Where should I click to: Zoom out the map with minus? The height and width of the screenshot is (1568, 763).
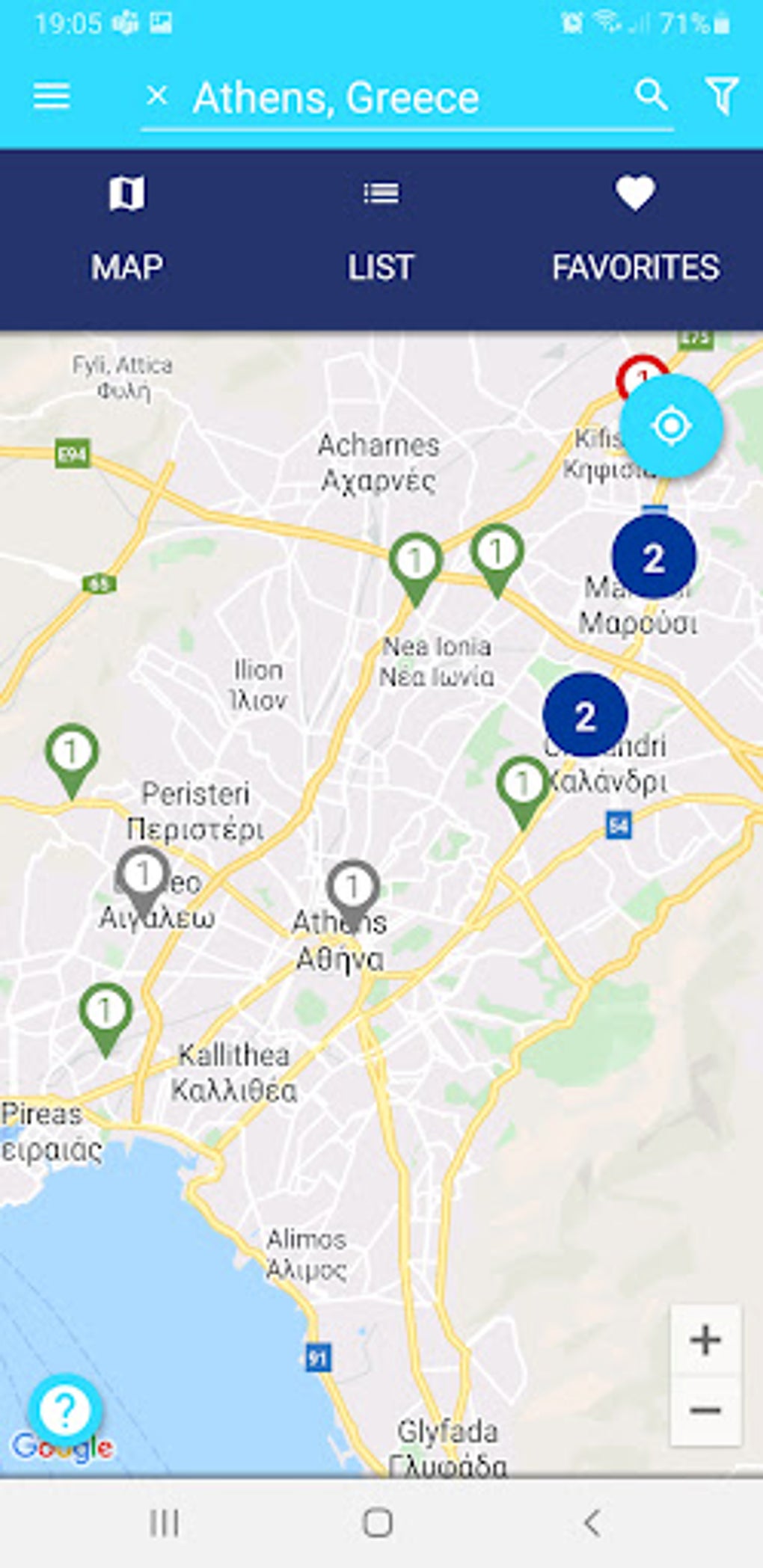pos(705,1410)
